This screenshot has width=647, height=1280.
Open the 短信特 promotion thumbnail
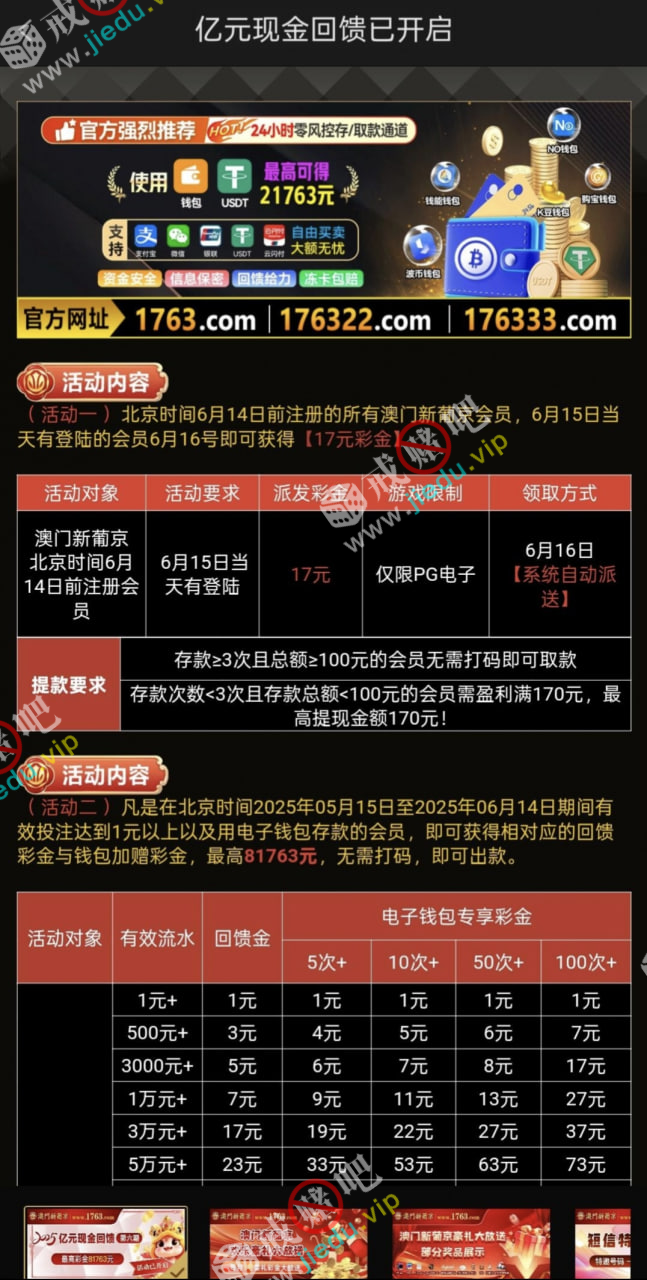click(x=612, y=1244)
